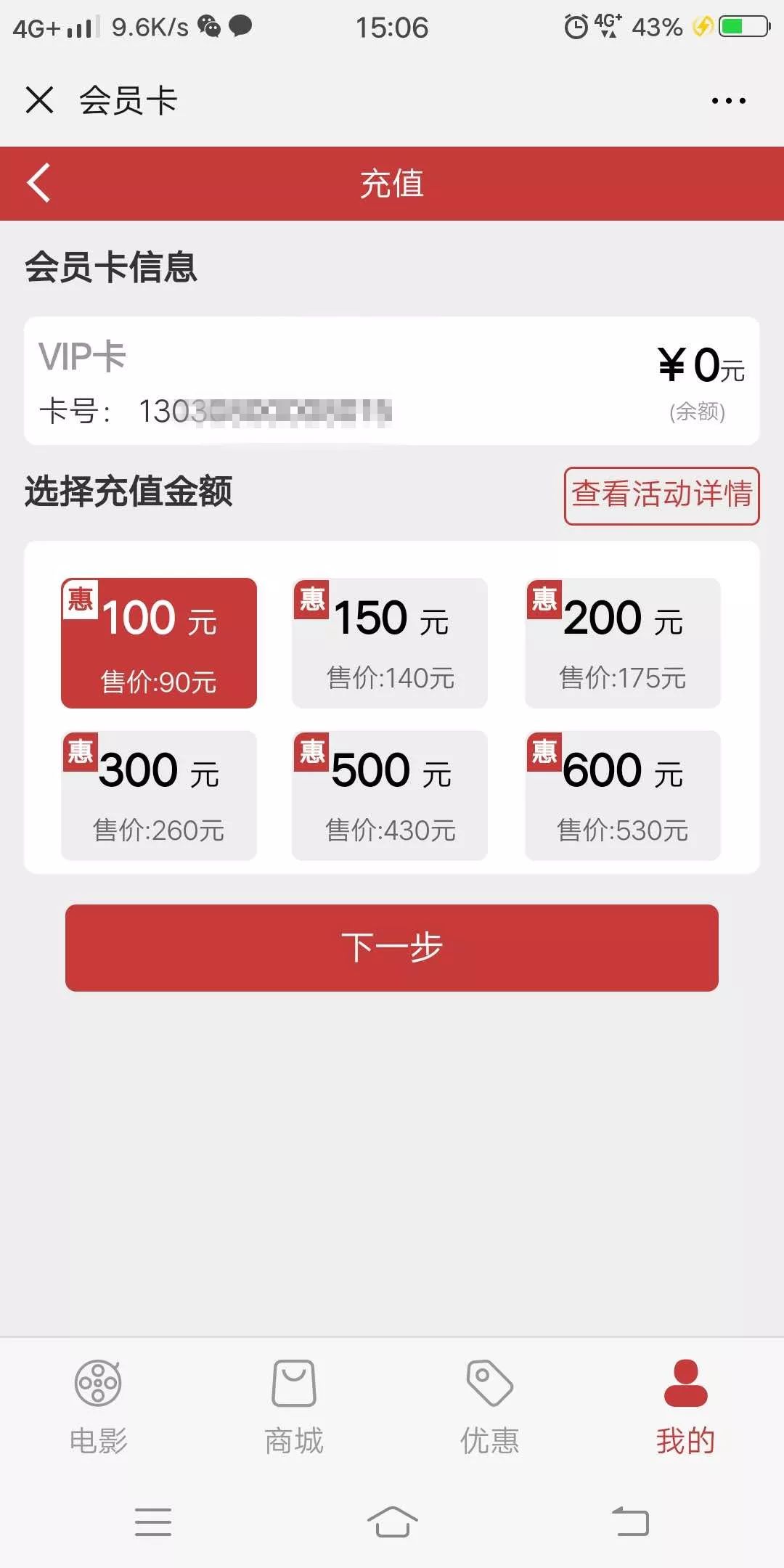Screen dimensions: 784x1568
Task: Tap the 下一步 button
Action: pos(392,947)
